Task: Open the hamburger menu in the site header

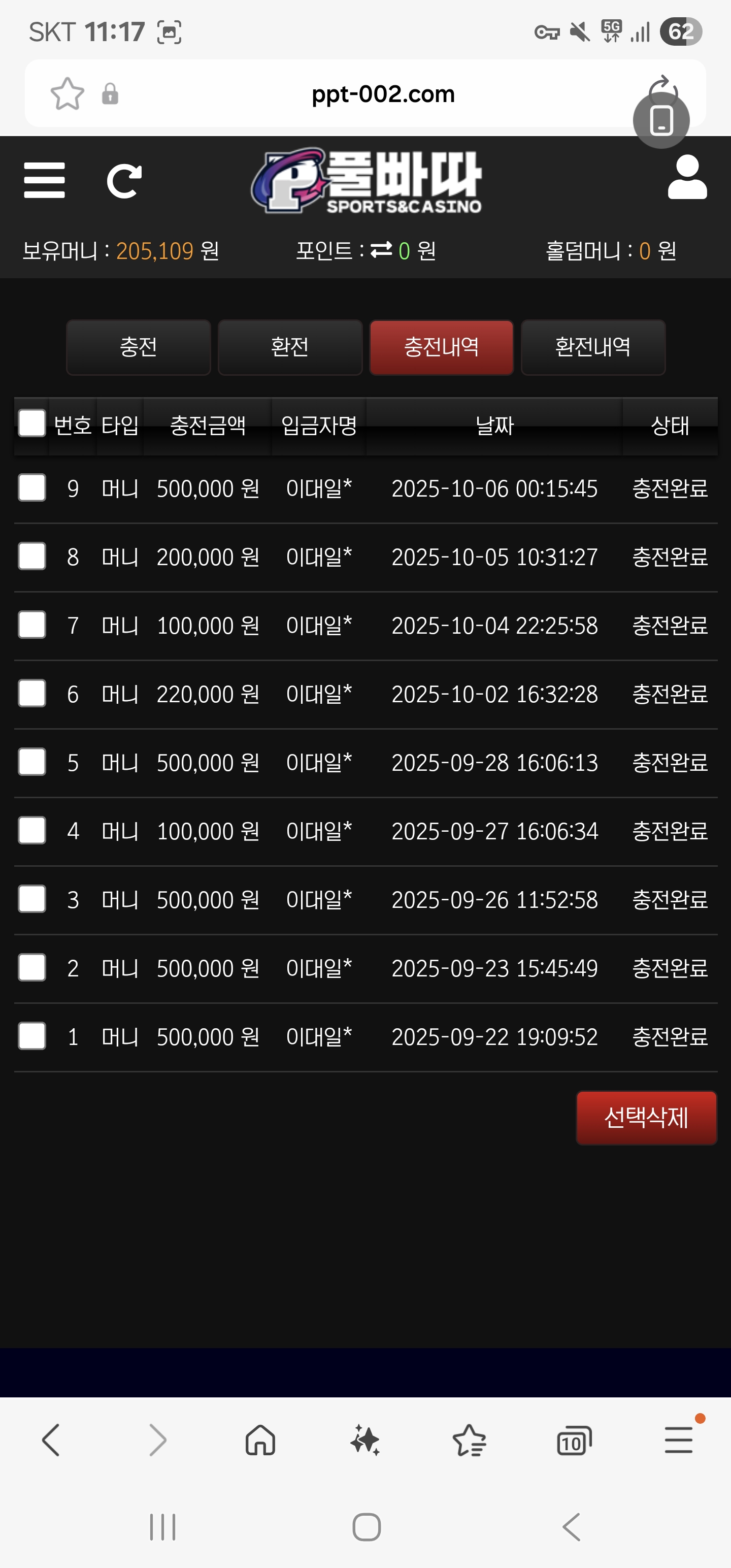Action: point(45,180)
